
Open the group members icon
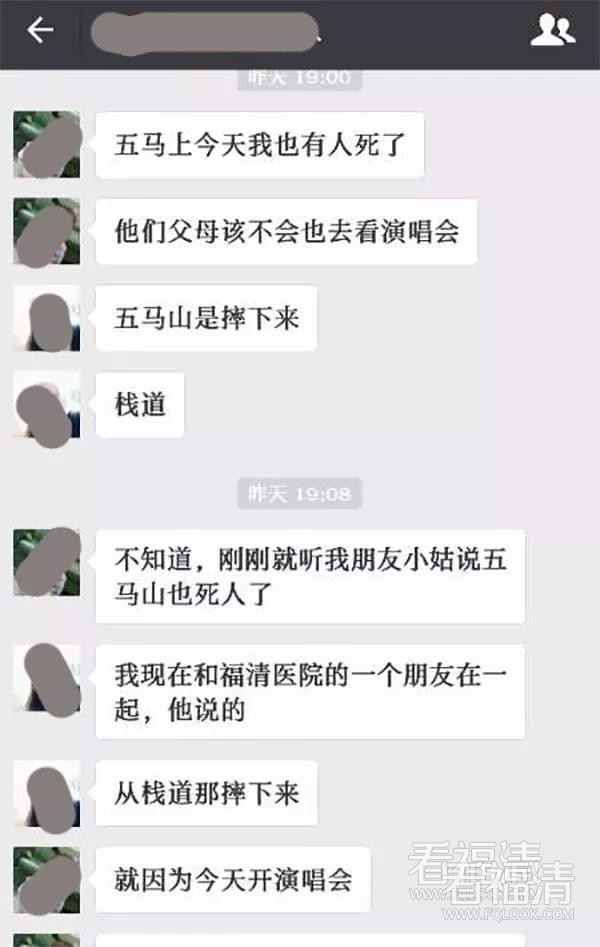pos(552,31)
